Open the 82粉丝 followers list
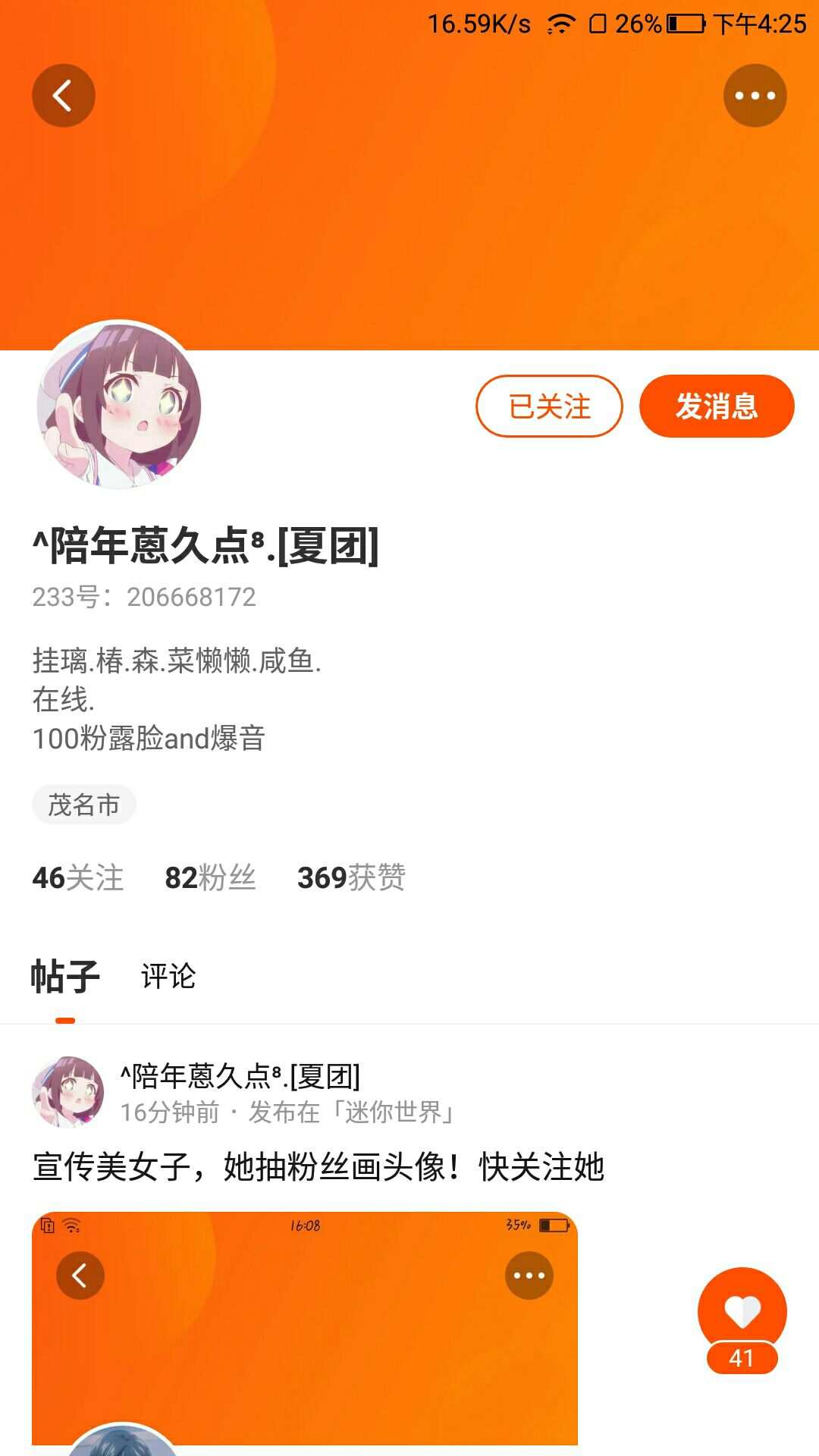 coord(211,877)
